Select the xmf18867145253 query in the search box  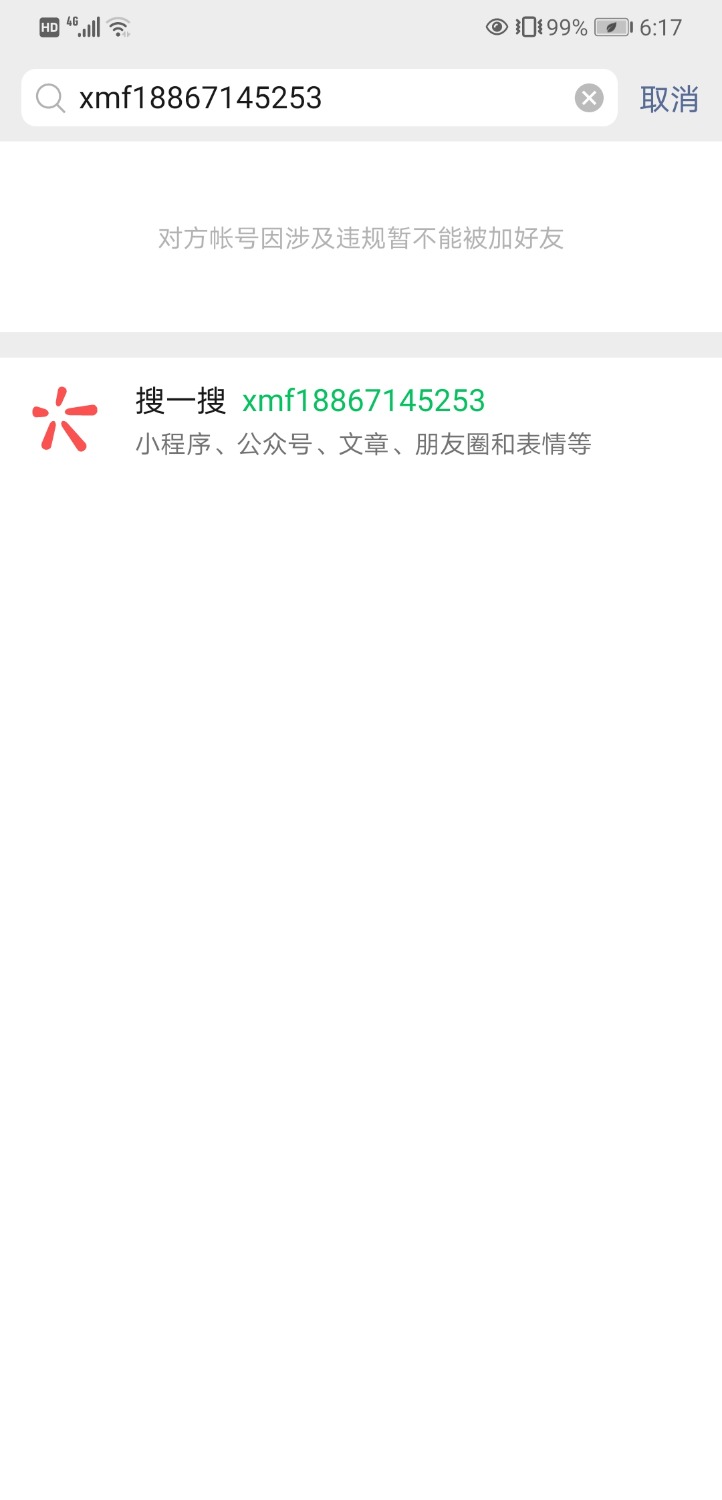click(x=200, y=98)
